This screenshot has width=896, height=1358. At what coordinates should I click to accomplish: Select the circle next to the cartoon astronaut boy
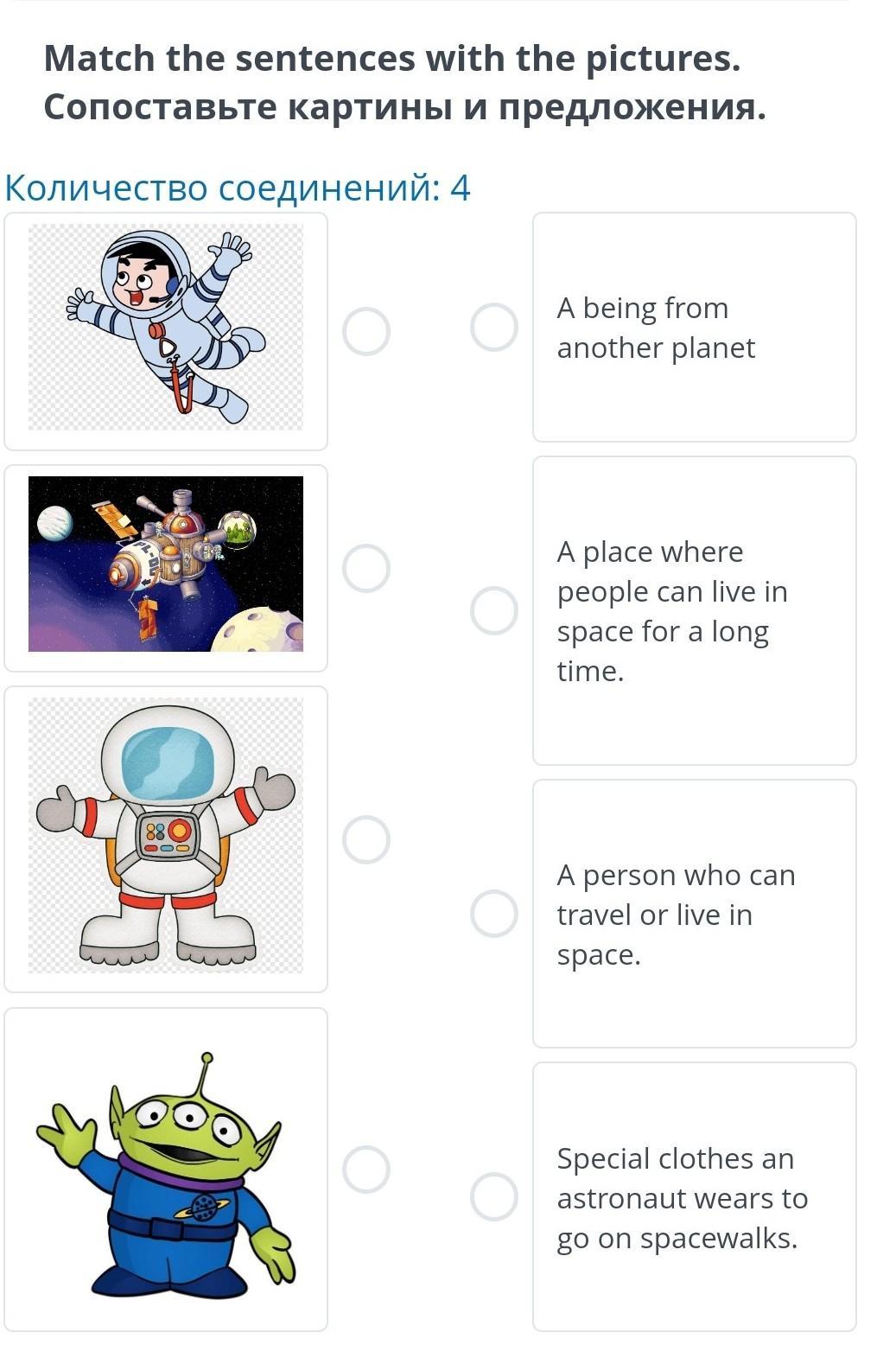point(366,332)
